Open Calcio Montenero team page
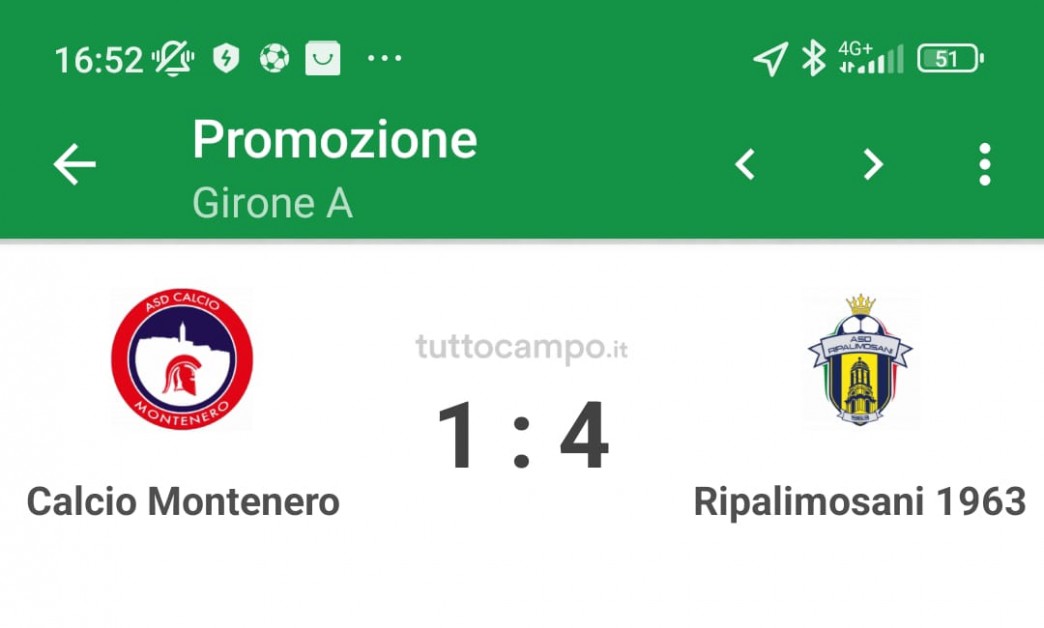This screenshot has height=628, width=1044. (x=182, y=360)
